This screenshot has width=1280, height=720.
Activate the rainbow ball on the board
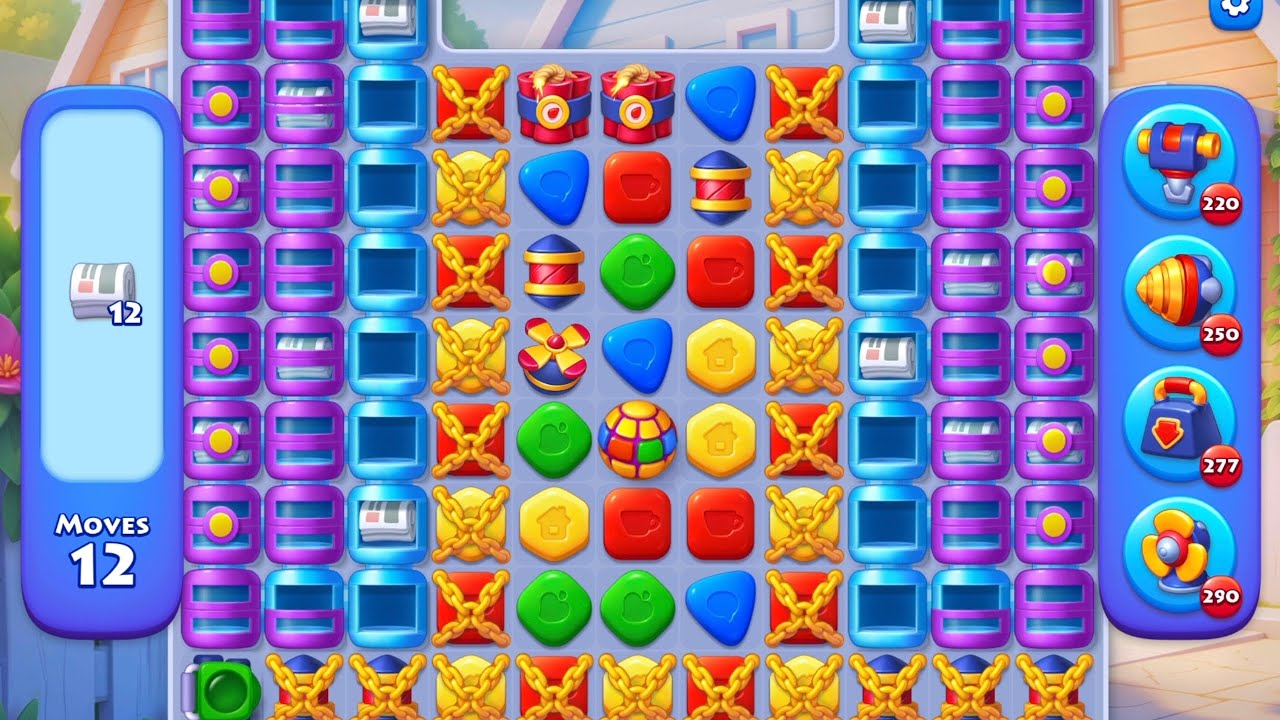click(x=637, y=440)
